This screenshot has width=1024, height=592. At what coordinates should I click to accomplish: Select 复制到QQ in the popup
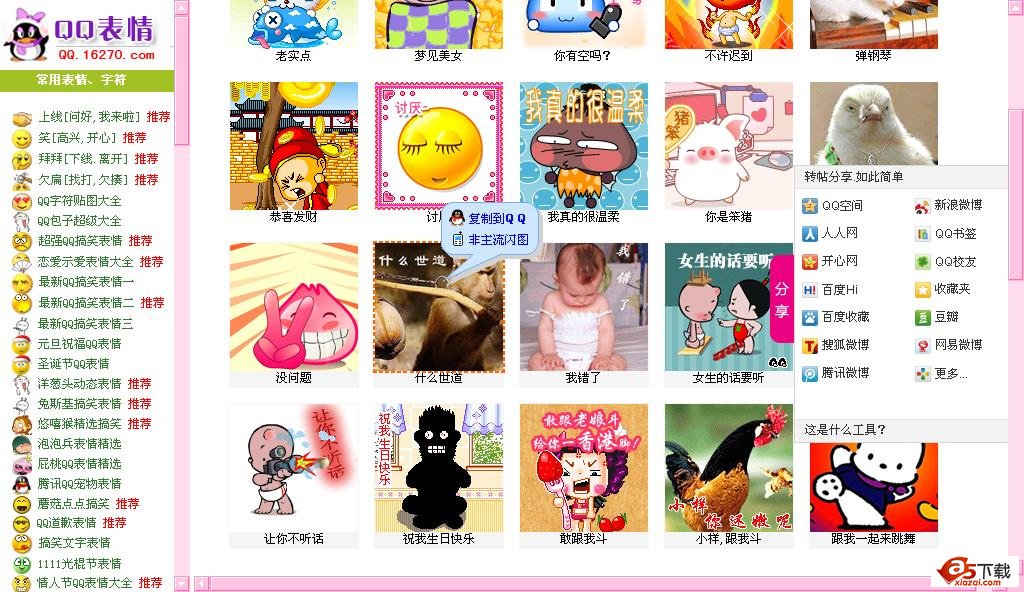point(497,218)
